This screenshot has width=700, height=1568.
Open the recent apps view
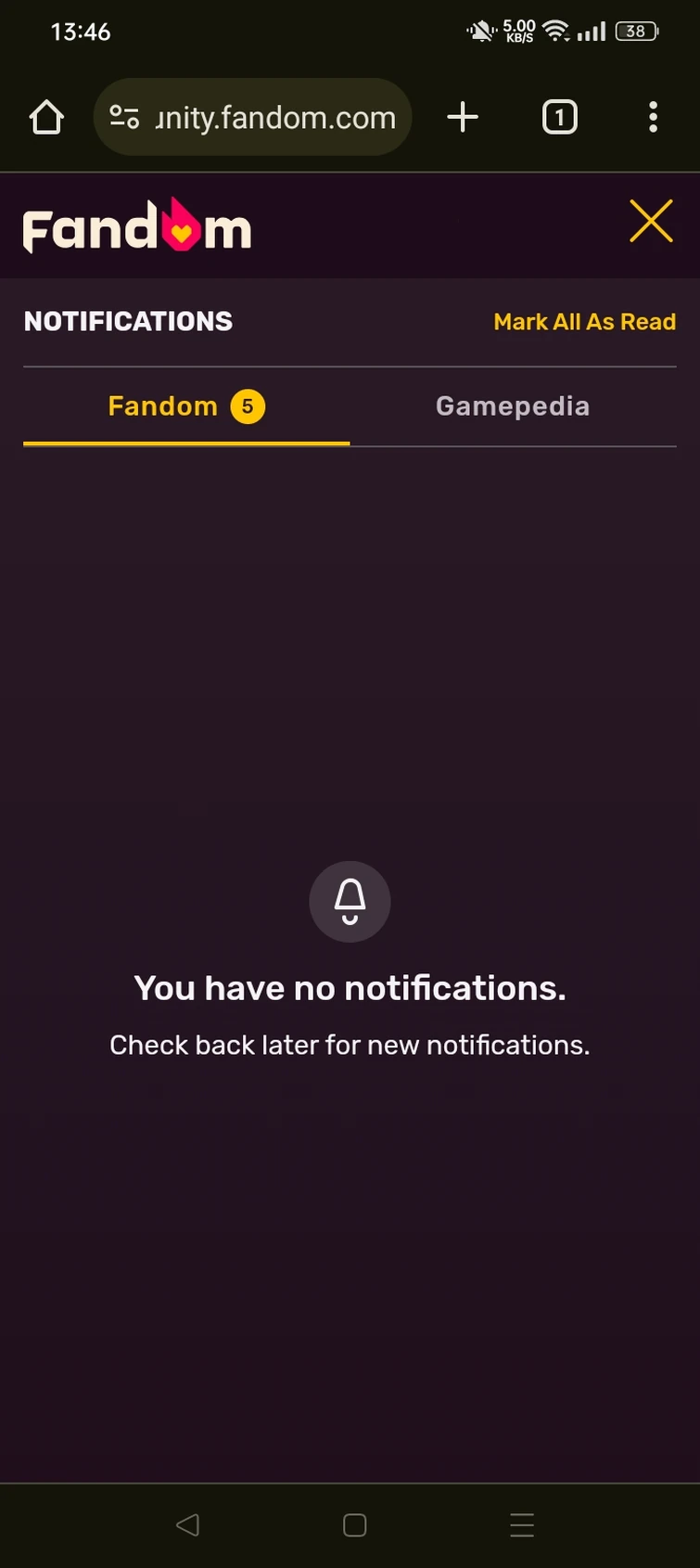522,1524
